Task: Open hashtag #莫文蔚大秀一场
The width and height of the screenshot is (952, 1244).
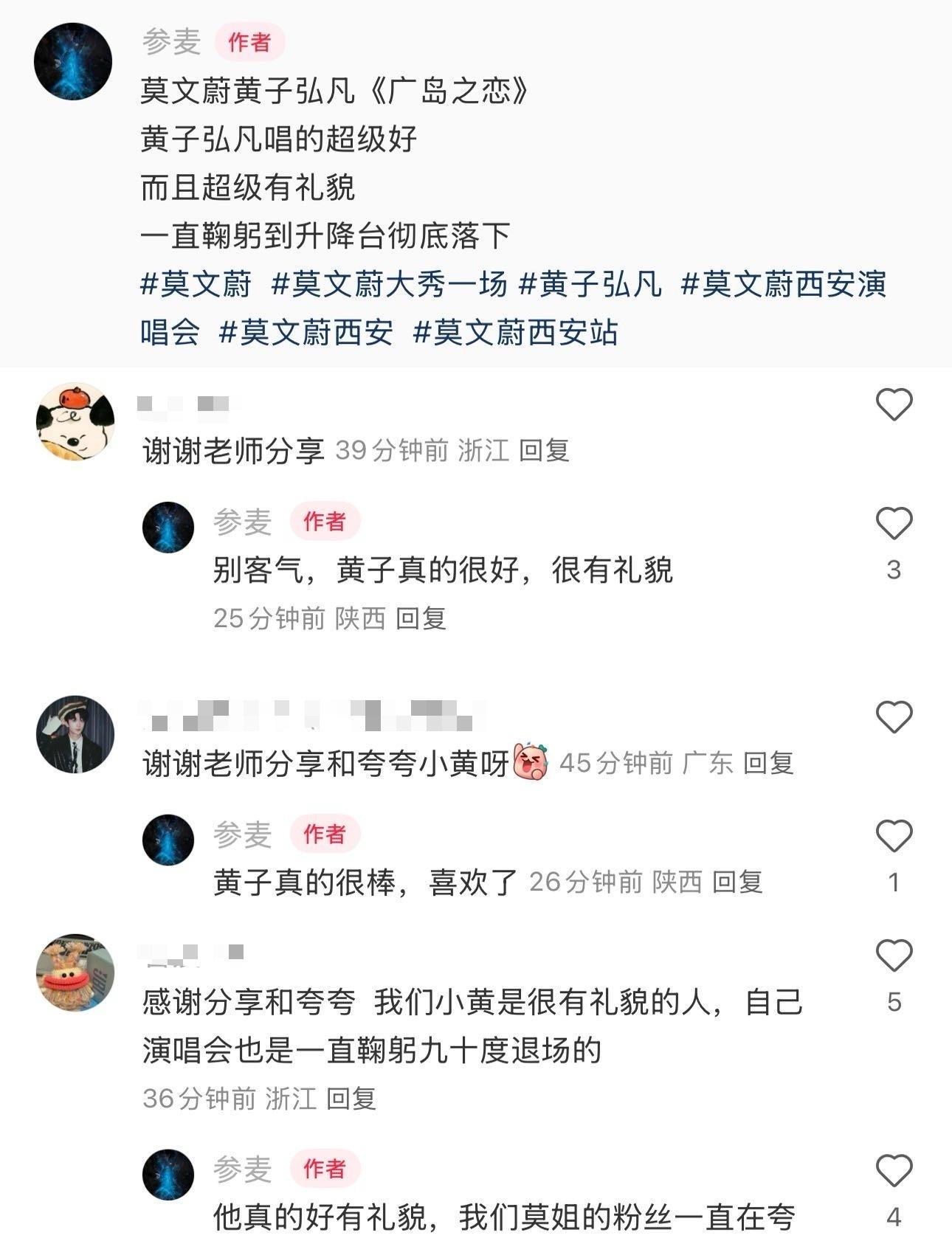Action: pos(389,284)
